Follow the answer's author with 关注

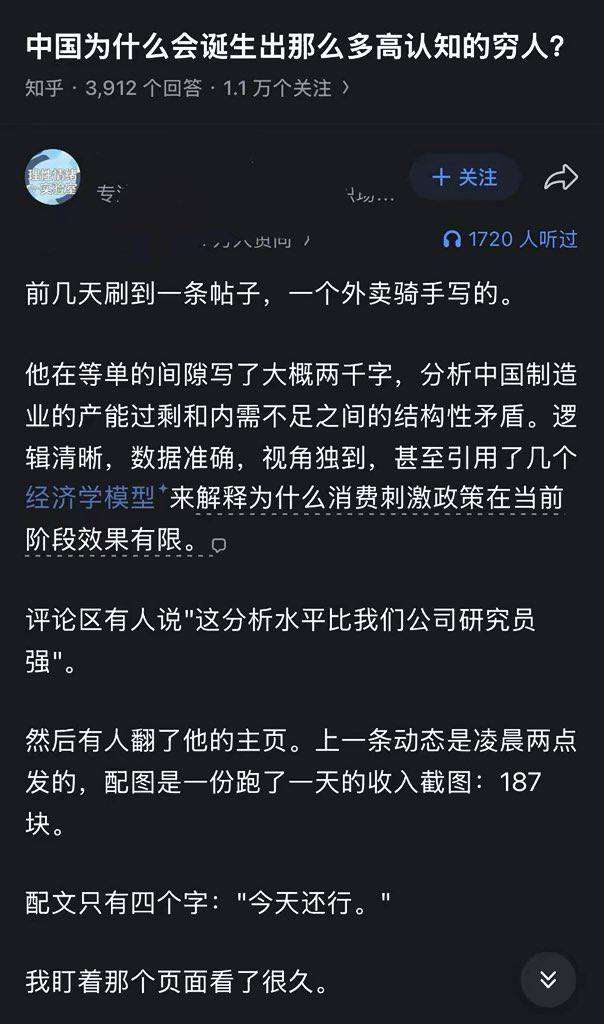click(x=464, y=177)
